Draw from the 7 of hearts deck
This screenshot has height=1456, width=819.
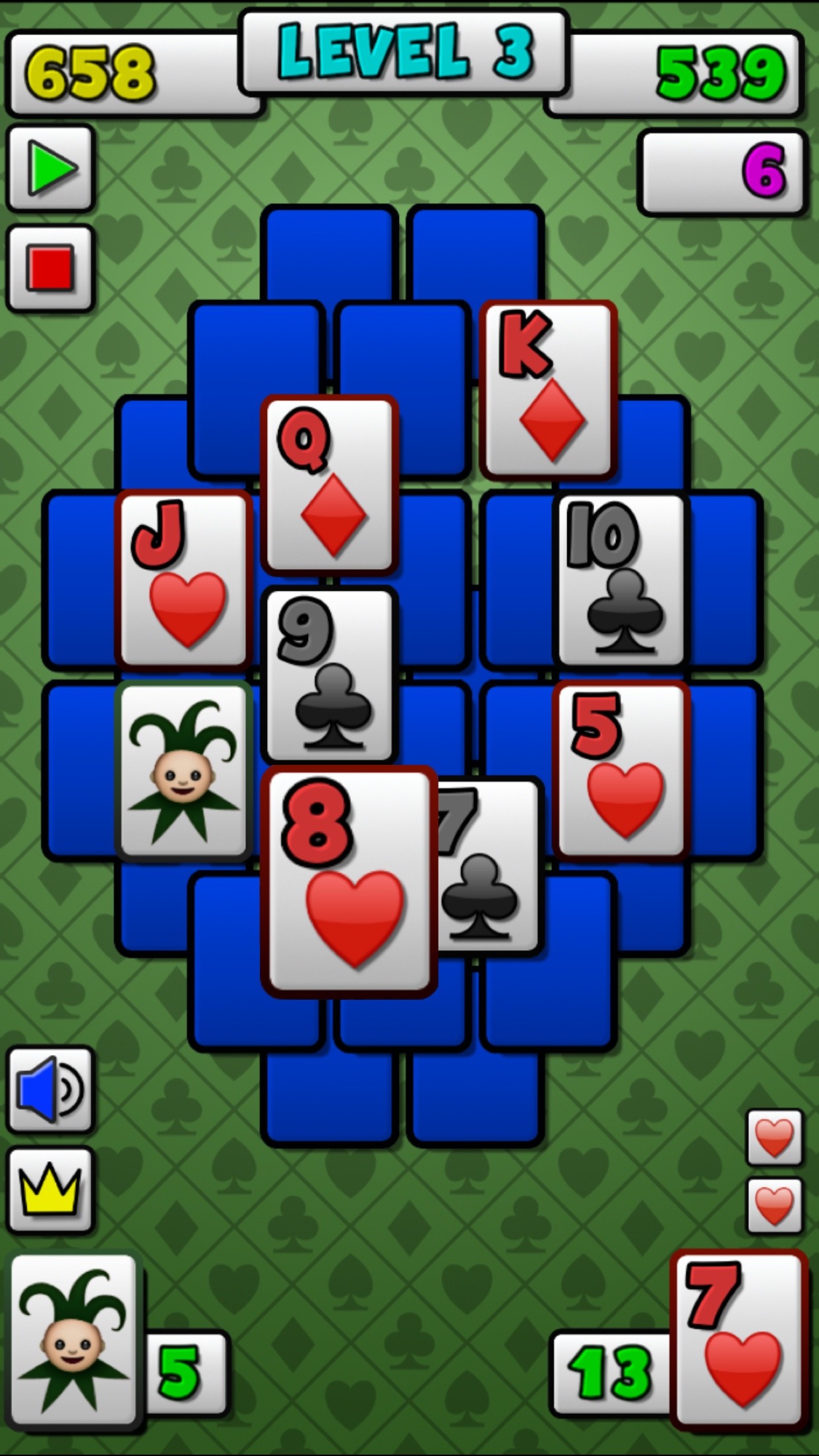tap(739, 1339)
